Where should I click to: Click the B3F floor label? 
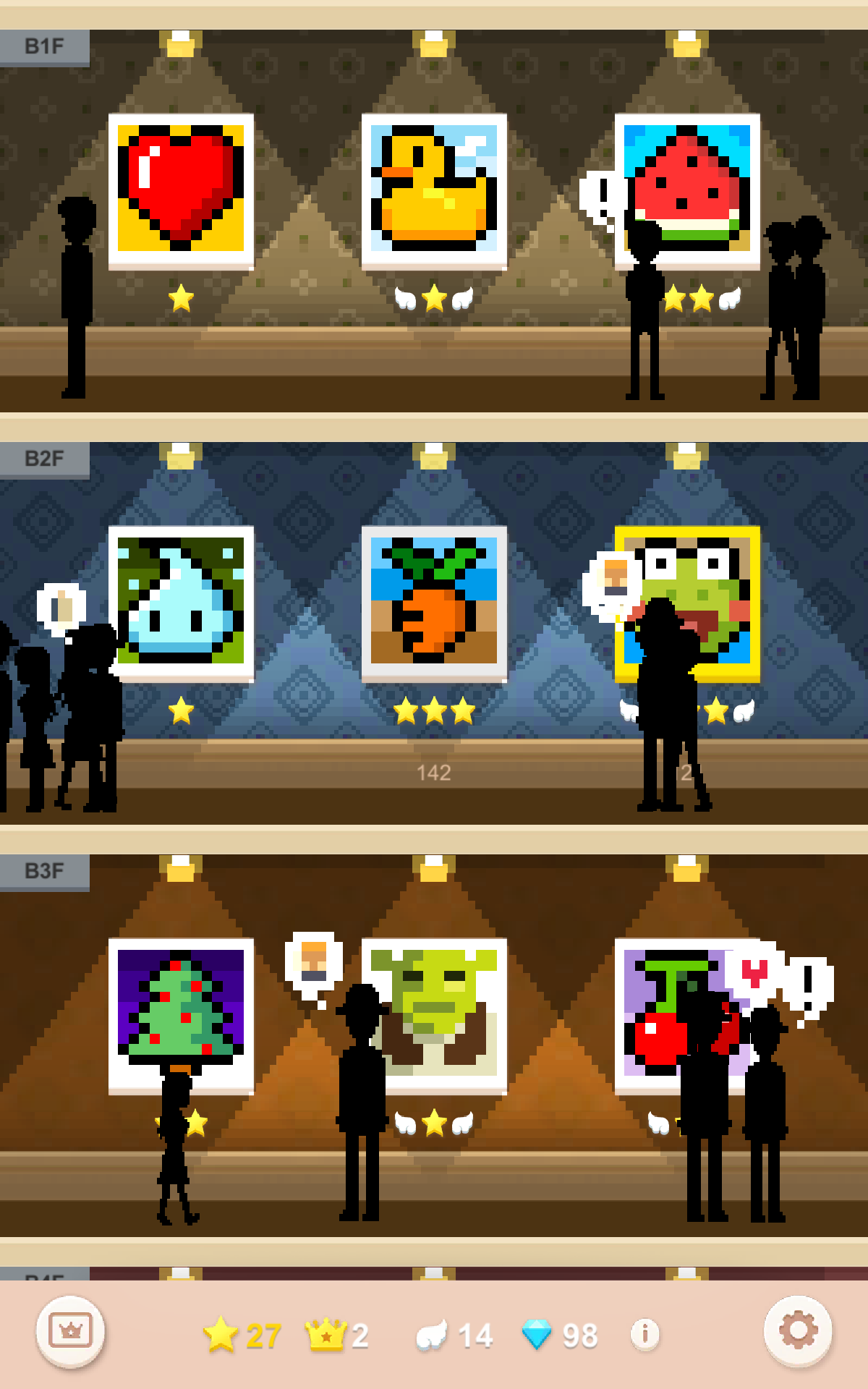[45, 870]
